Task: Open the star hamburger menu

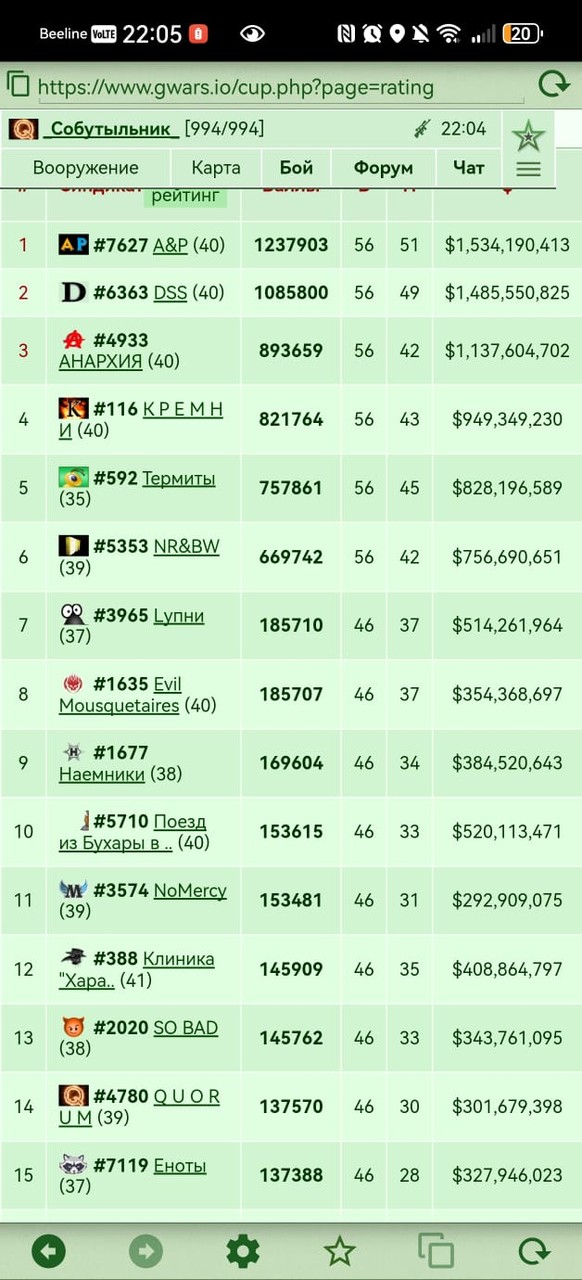Action: coord(528,150)
